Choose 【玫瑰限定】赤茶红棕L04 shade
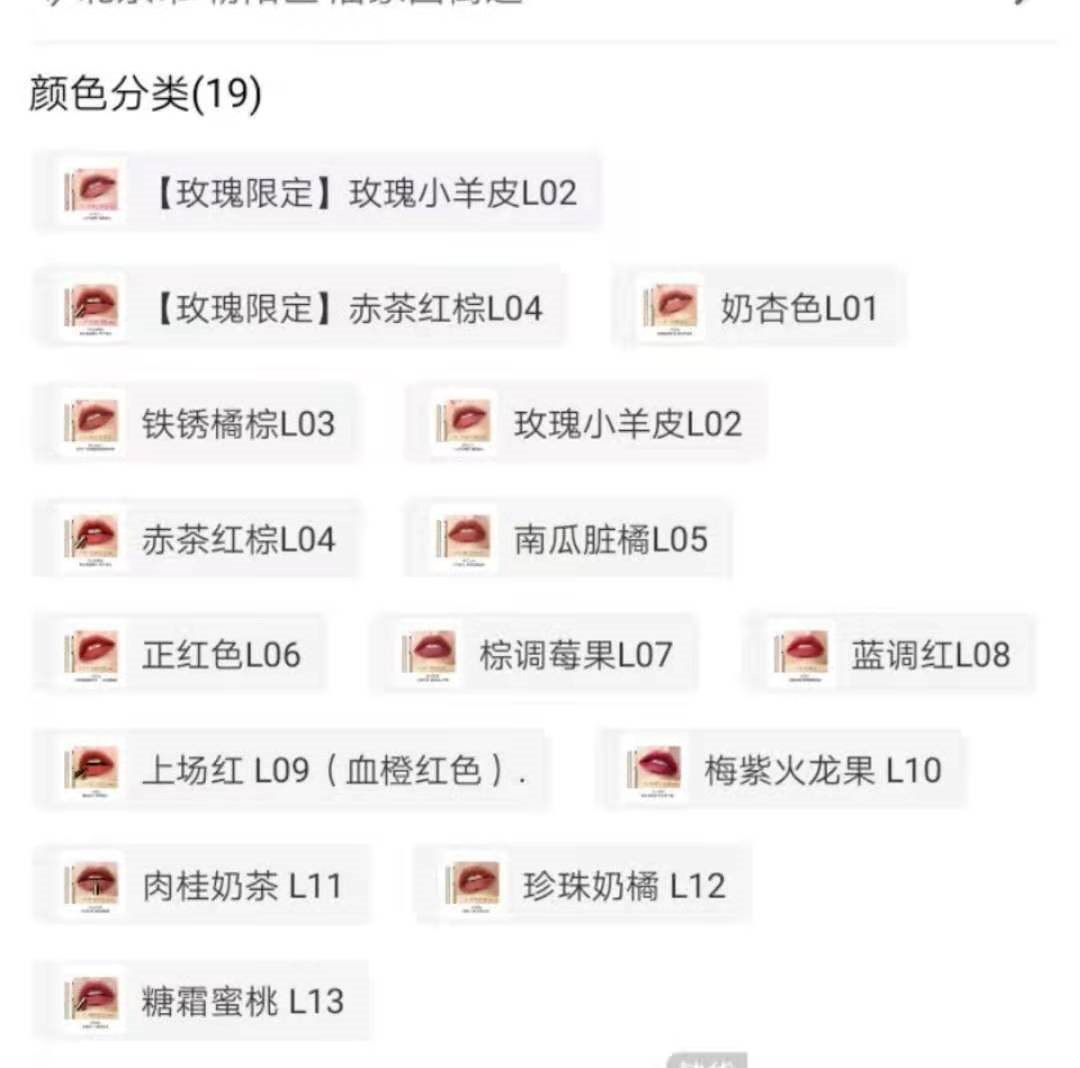1080x1068 pixels. (300, 308)
